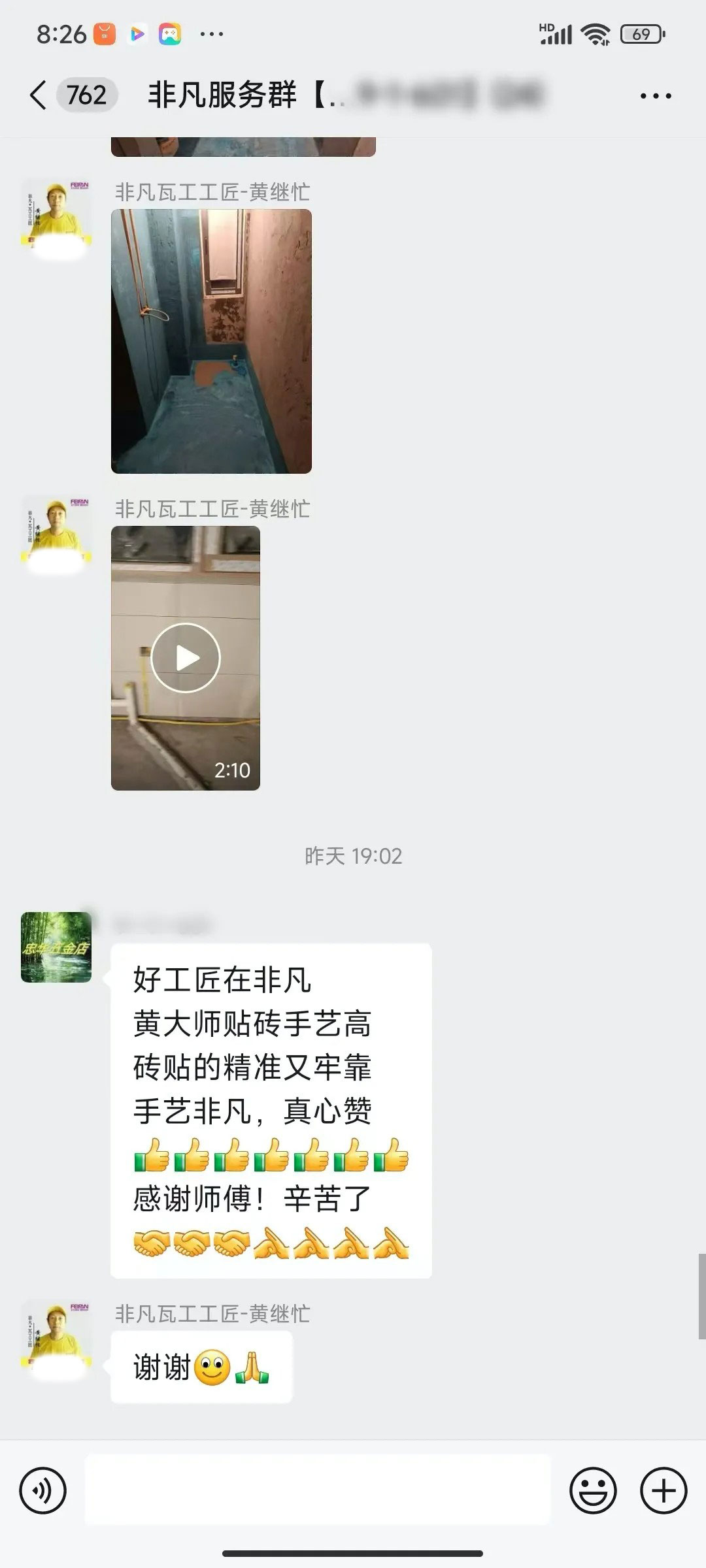Go back to the chat list
This screenshot has width=706, height=1568.
[x=39, y=95]
